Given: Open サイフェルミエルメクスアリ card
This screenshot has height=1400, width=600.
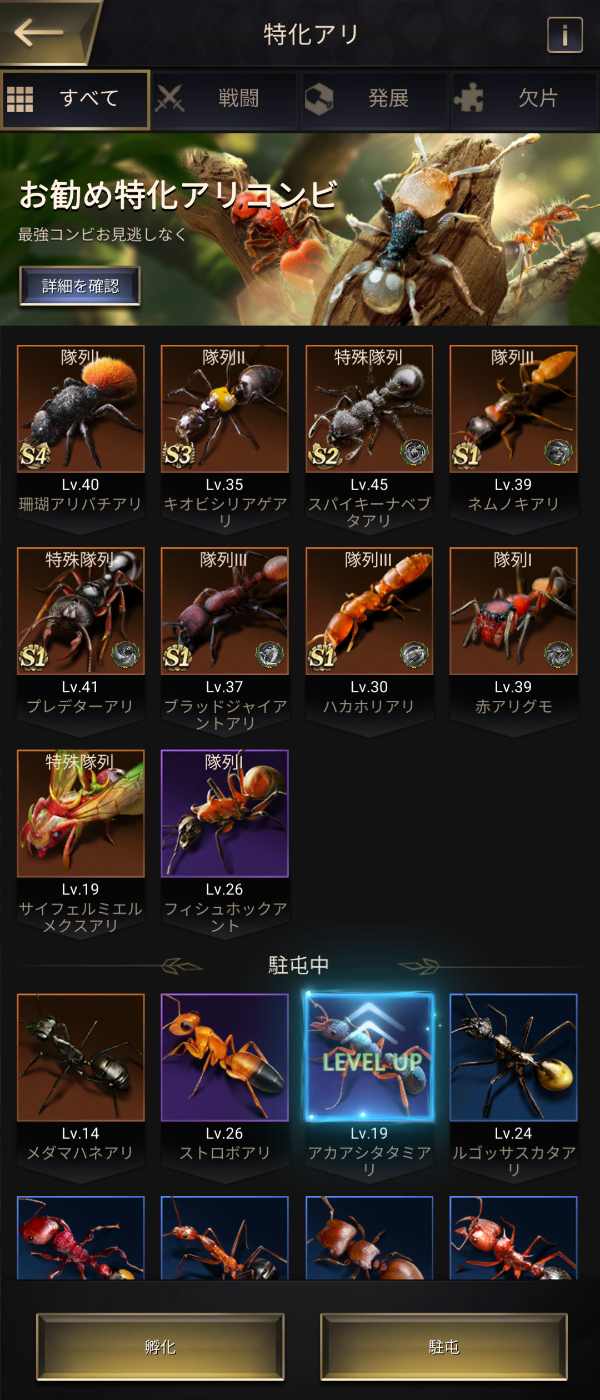Looking at the screenshot, I should click(x=81, y=814).
